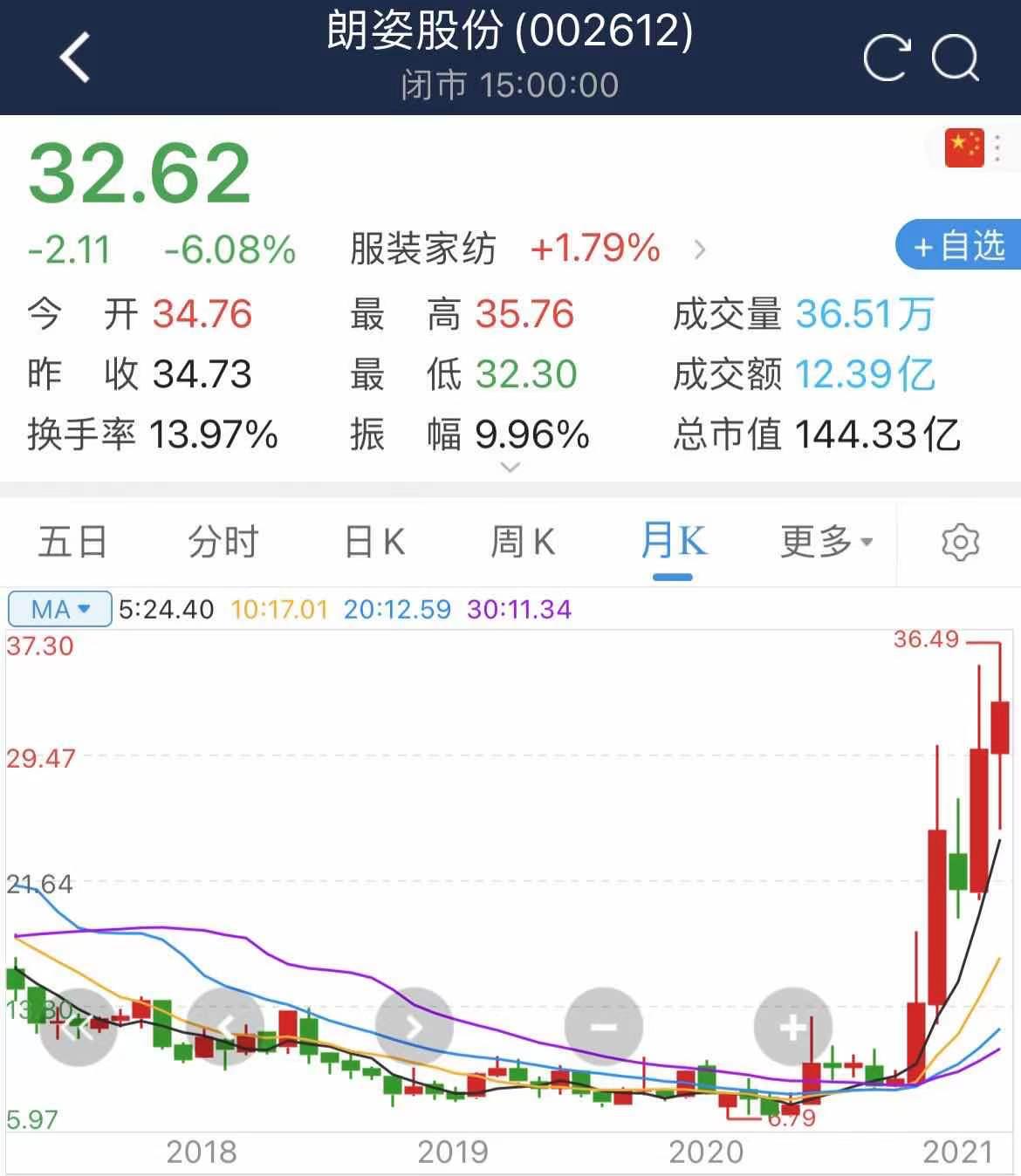The height and width of the screenshot is (1176, 1021).
Task: Expand the 更多 chart type dropdown
Action: (823, 541)
